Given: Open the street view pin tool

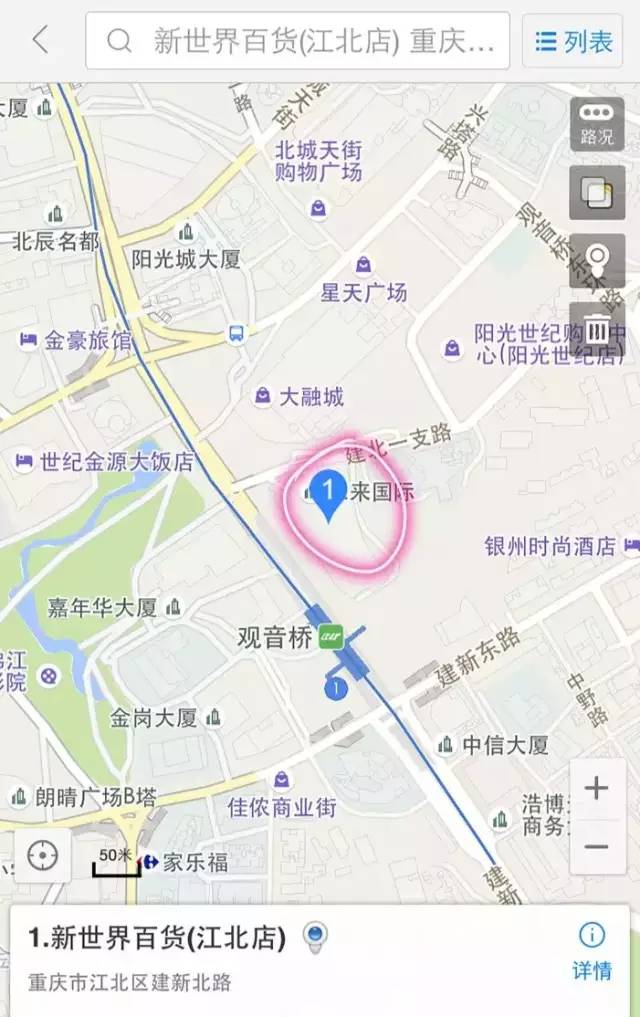Looking at the screenshot, I should 597,261.
